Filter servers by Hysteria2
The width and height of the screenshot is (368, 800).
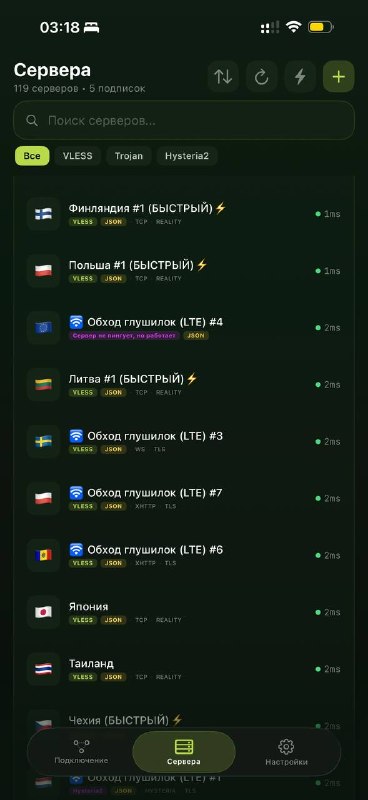tap(187, 156)
